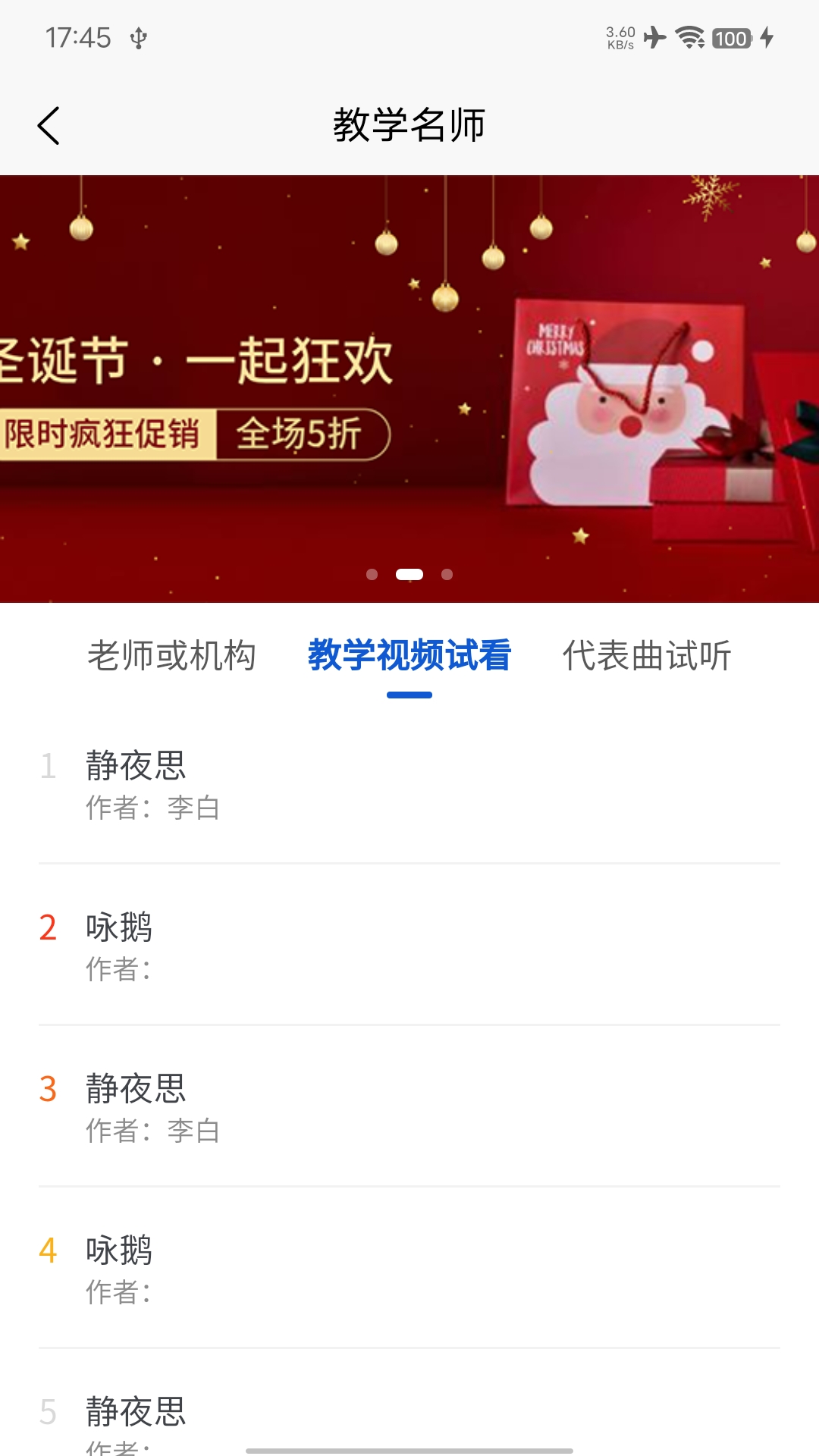Tap the banner page indicator dots
The image size is (819, 1456).
[x=409, y=574]
